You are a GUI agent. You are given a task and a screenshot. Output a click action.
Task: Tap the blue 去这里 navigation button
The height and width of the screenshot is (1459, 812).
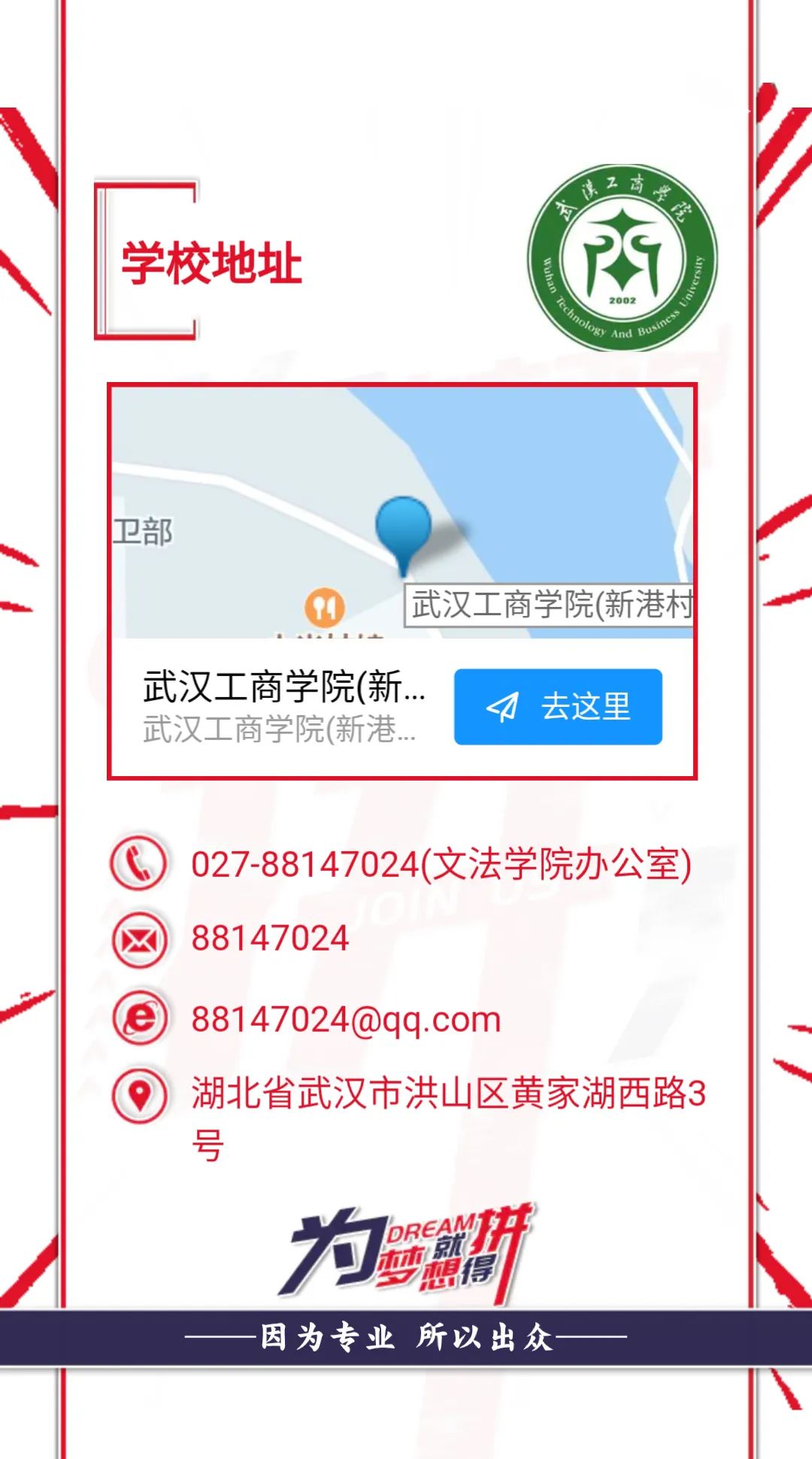[558, 707]
